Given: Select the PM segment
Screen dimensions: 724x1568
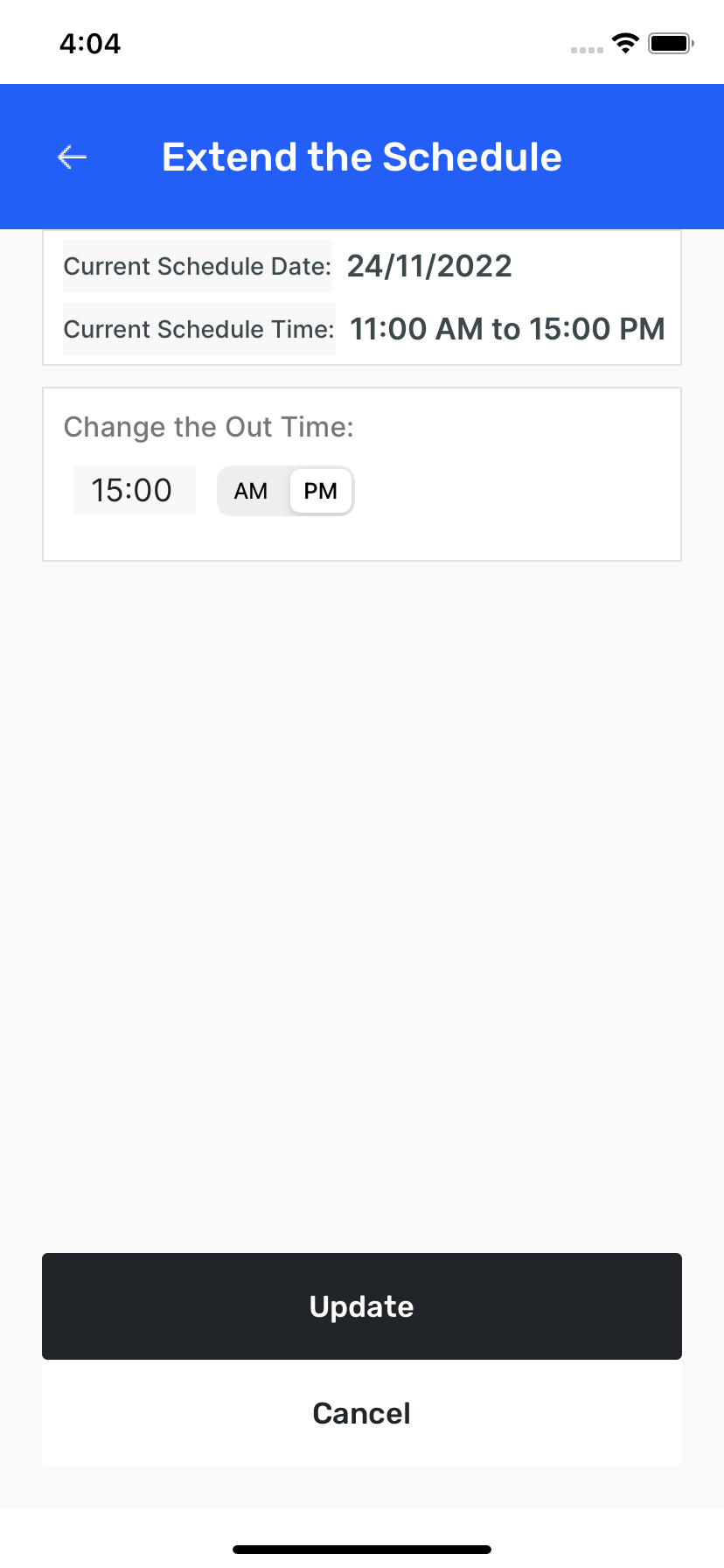Looking at the screenshot, I should coord(320,491).
